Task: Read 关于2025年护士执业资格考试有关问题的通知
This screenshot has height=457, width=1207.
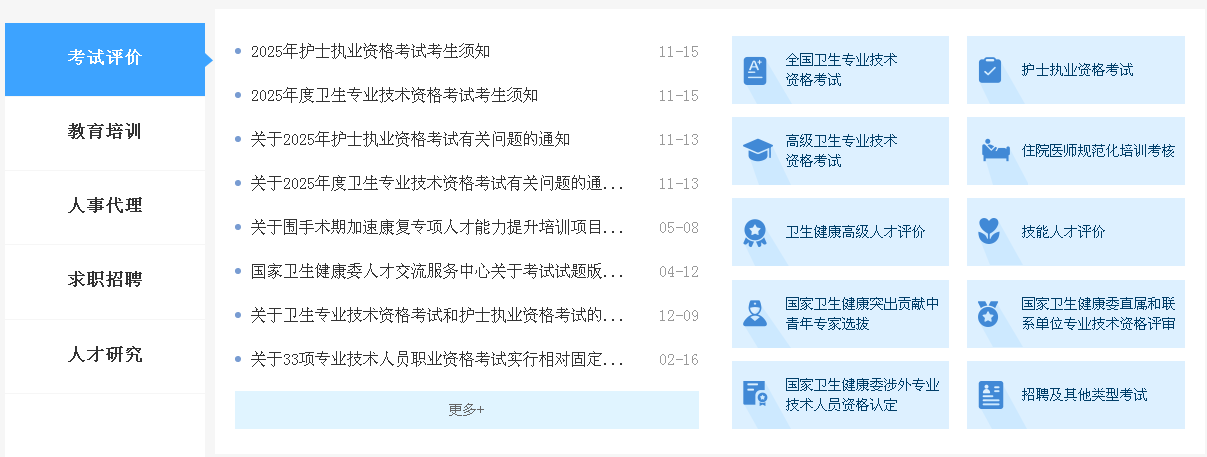Action: 410,140
